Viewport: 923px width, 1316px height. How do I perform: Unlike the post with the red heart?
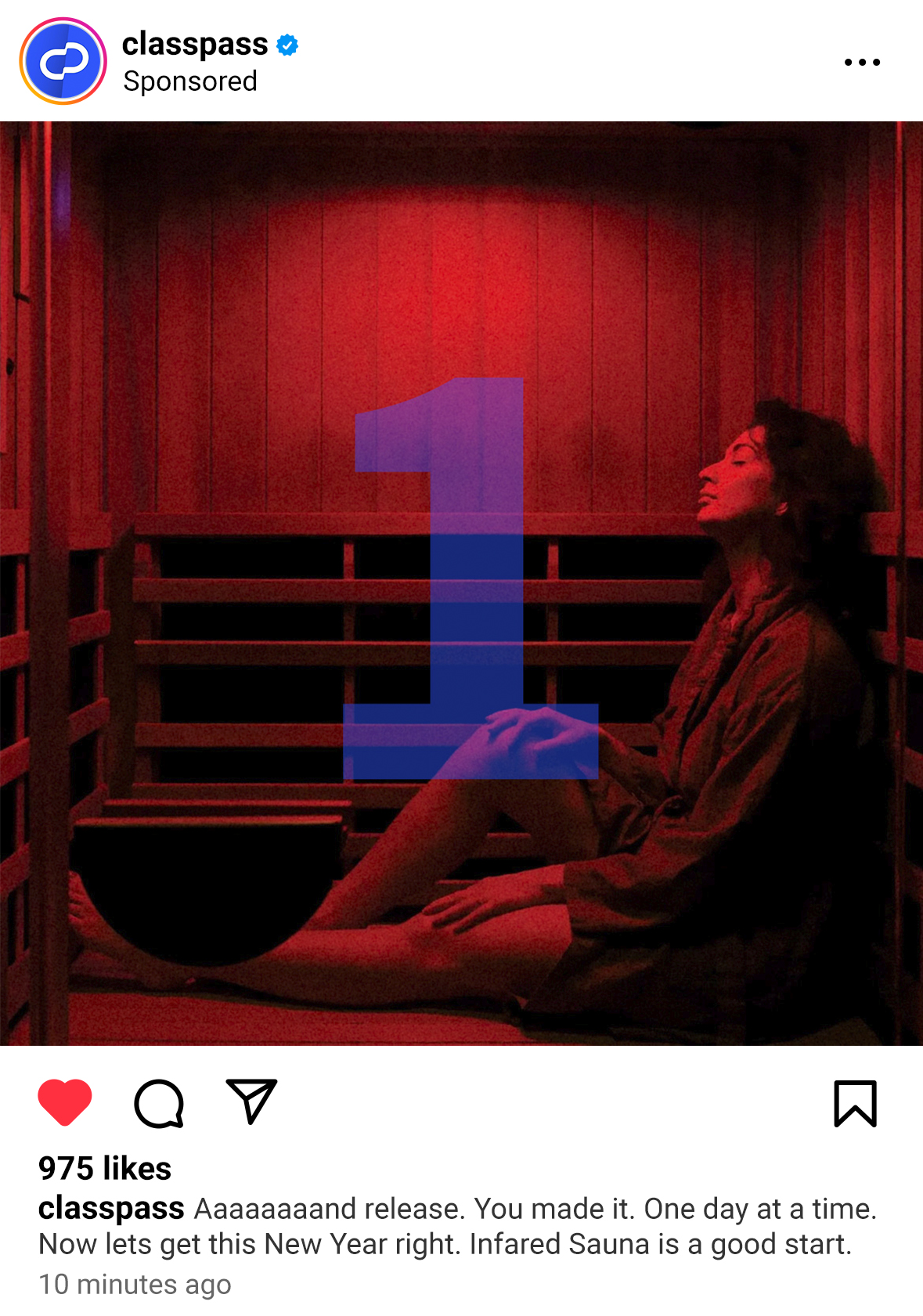coord(65,1101)
